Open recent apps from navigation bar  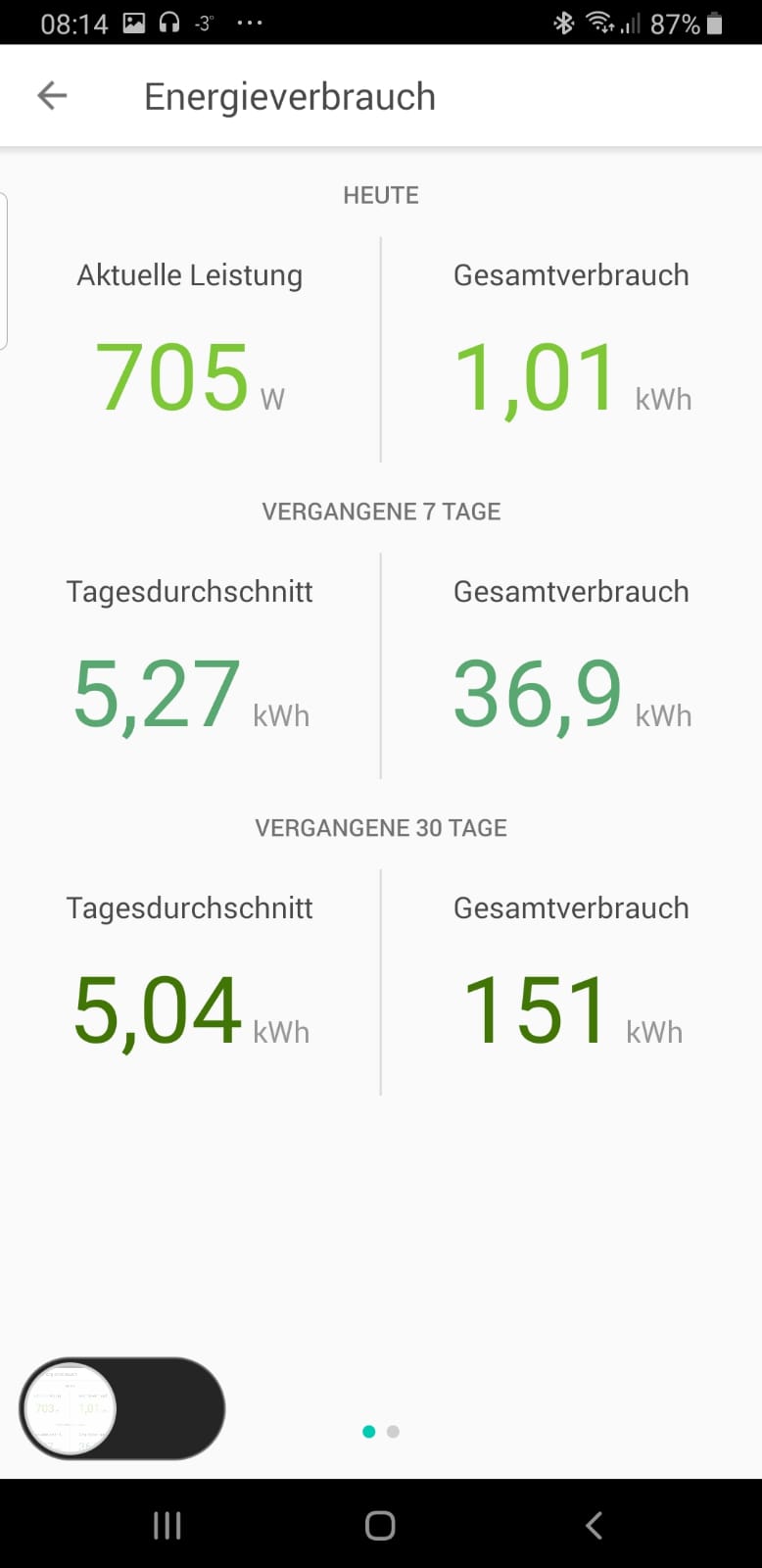click(x=167, y=1525)
